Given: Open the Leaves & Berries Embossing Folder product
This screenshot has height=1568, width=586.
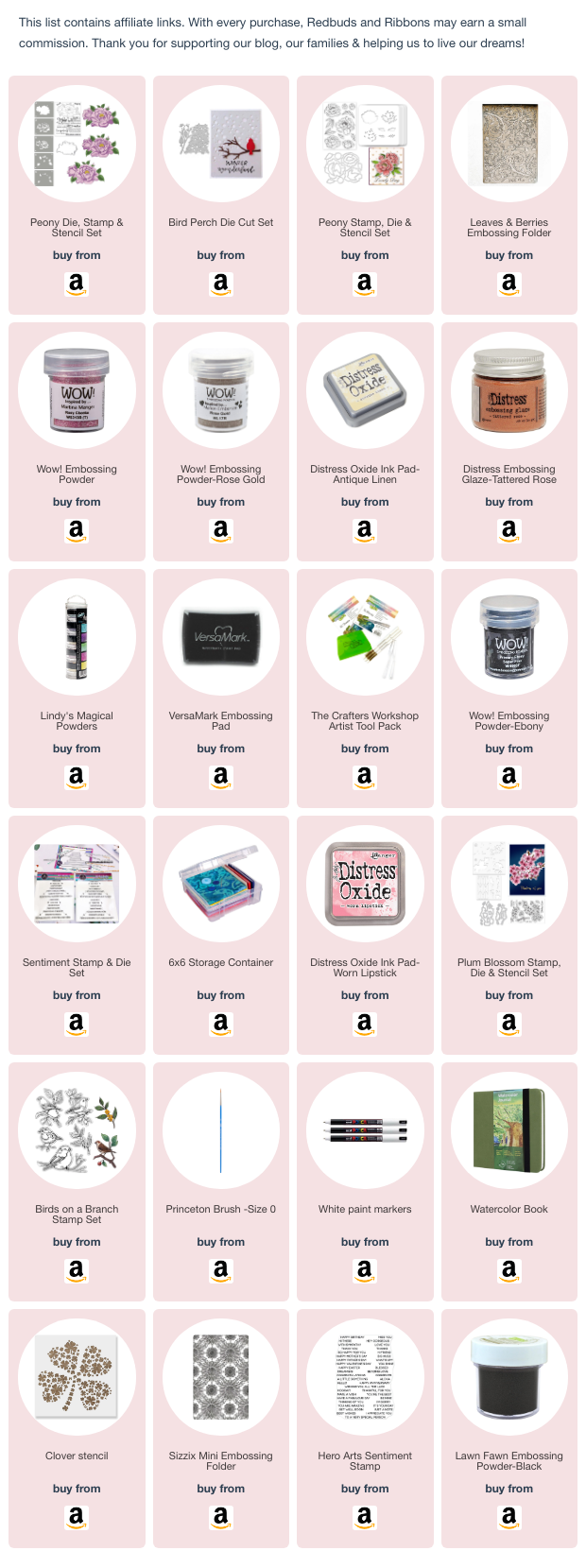Looking at the screenshot, I should [508, 144].
